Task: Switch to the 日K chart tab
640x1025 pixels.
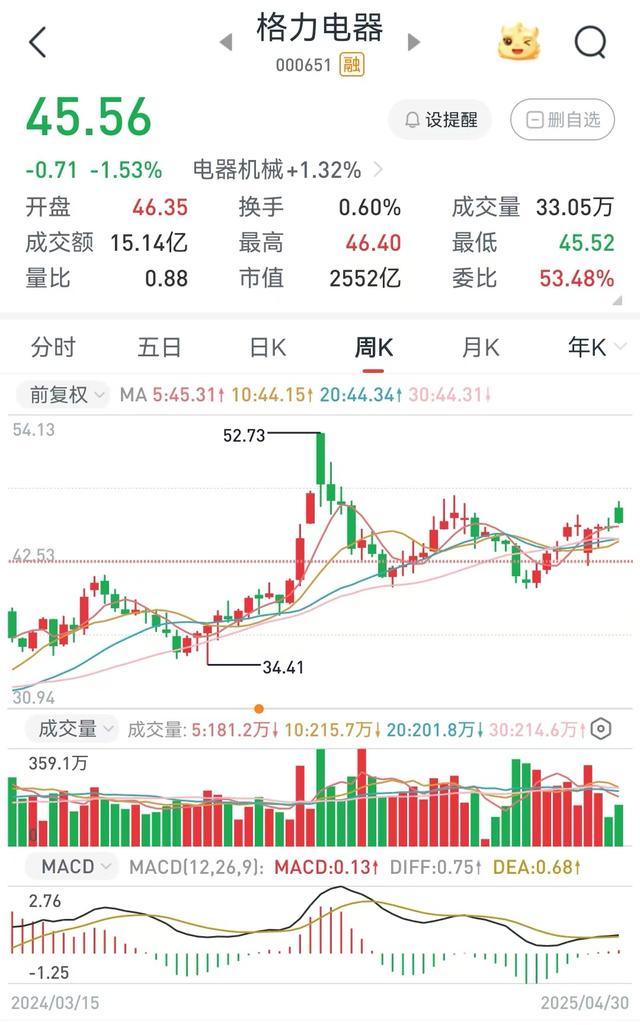Action: click(267, 347)
